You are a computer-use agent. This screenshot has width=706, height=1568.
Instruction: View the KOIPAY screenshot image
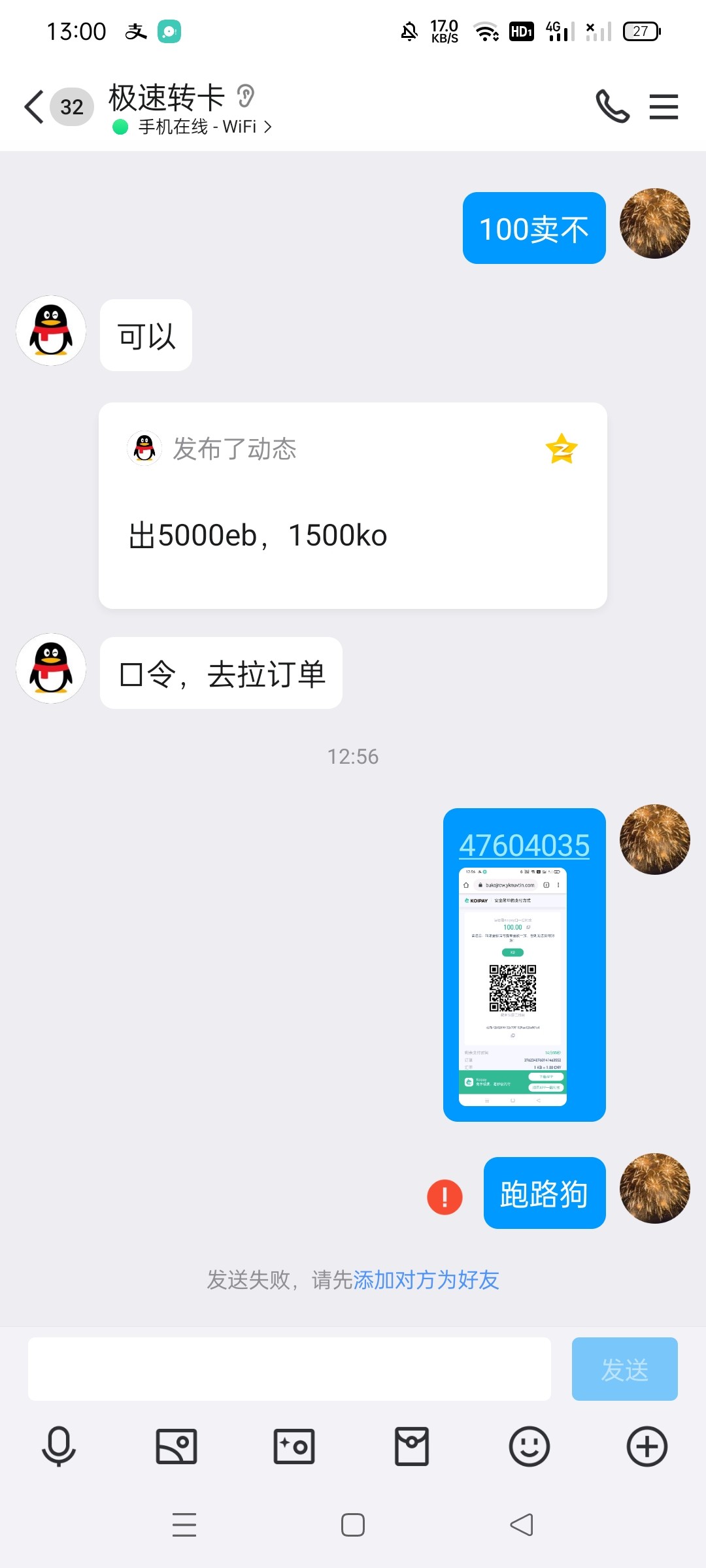[x=513, y=987]
